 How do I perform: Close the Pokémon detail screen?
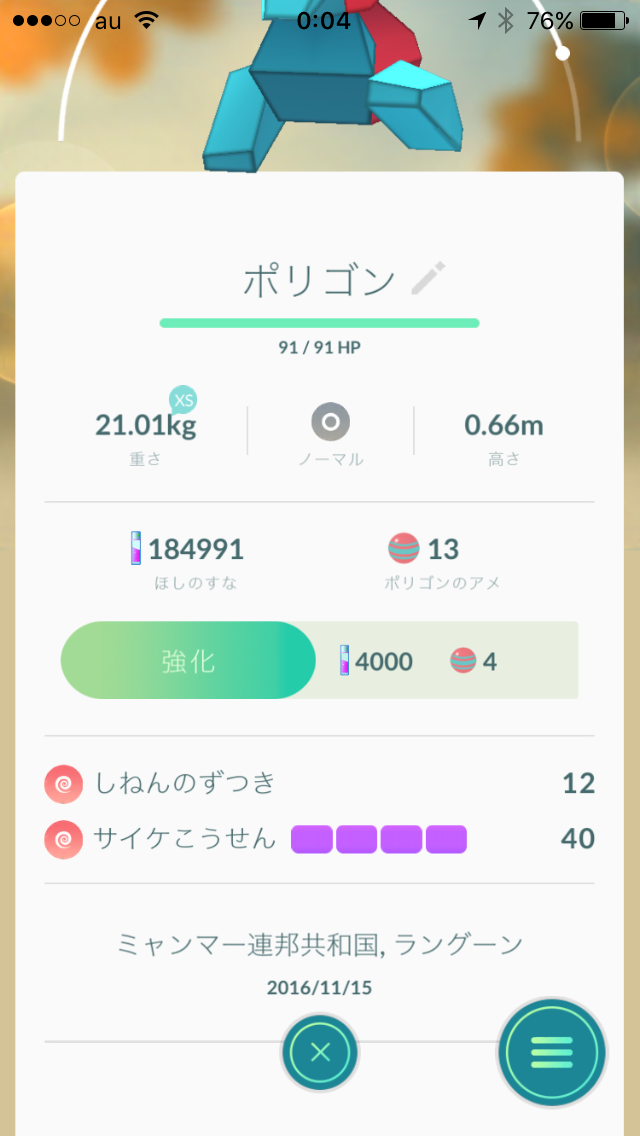point(320,1051)
